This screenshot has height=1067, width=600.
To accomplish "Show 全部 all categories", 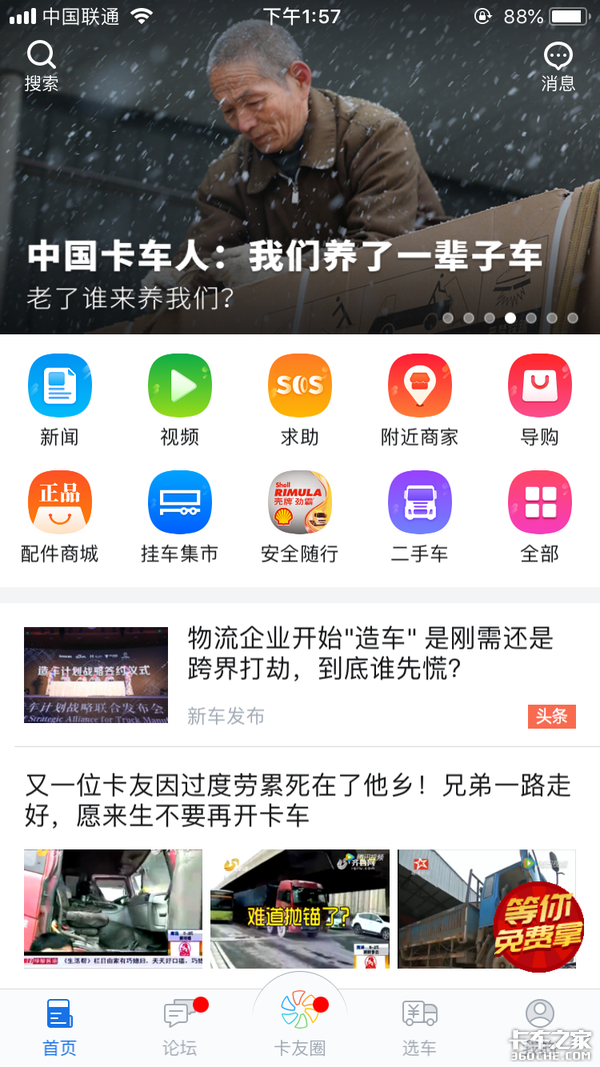I will click(x=540, y=516).
